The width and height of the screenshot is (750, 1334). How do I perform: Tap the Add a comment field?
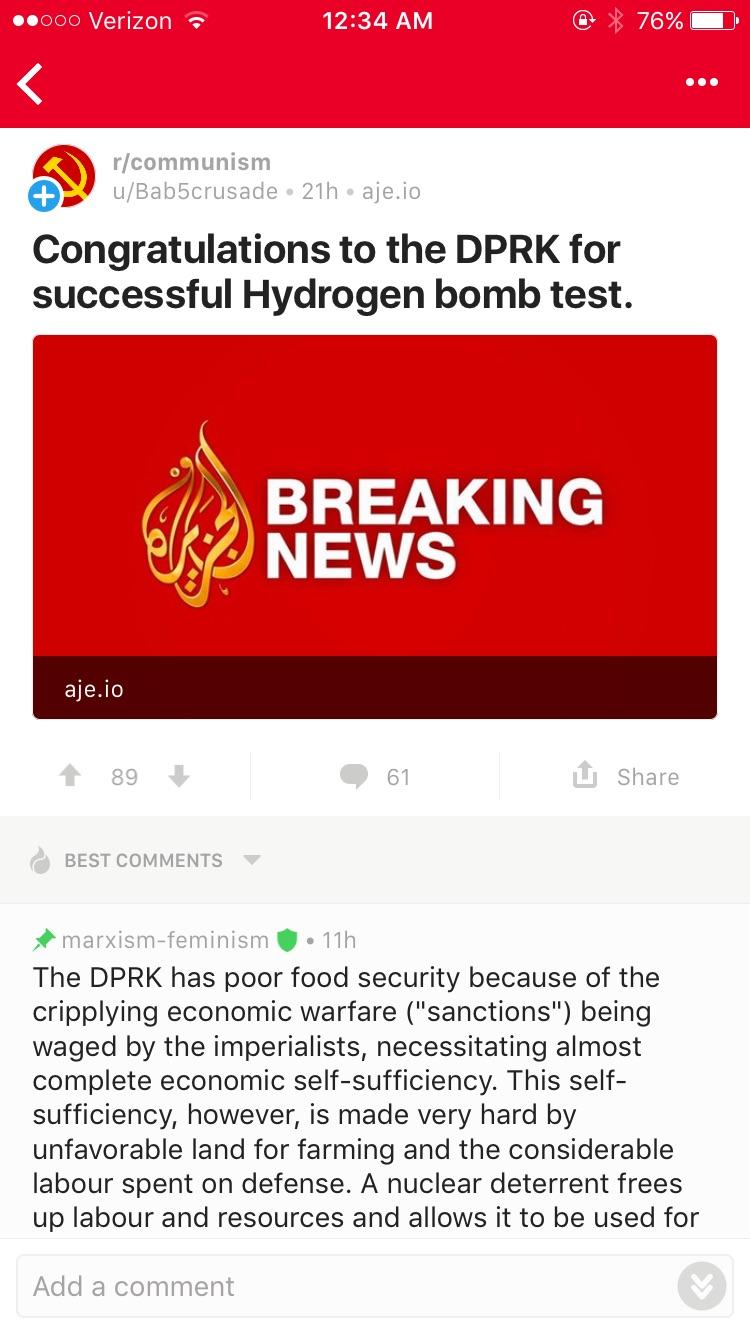[345, 1286]
